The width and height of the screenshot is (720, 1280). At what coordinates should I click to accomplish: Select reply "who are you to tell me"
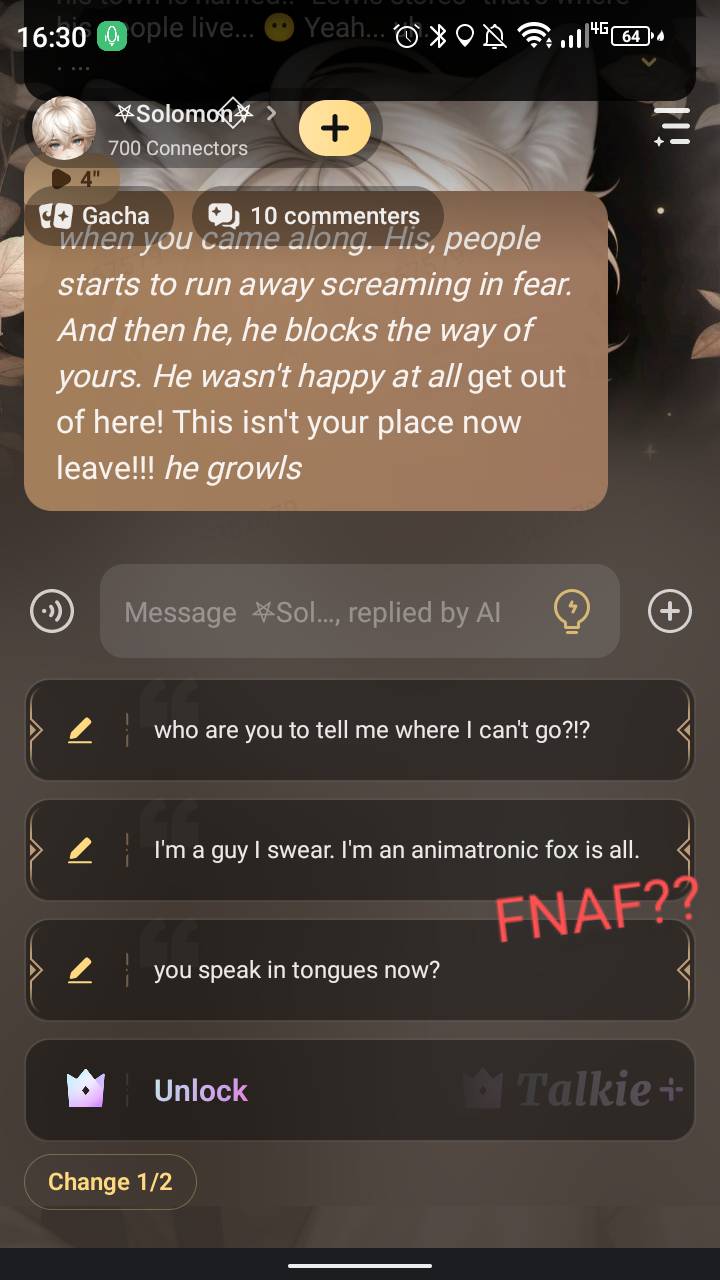point(372,730)
